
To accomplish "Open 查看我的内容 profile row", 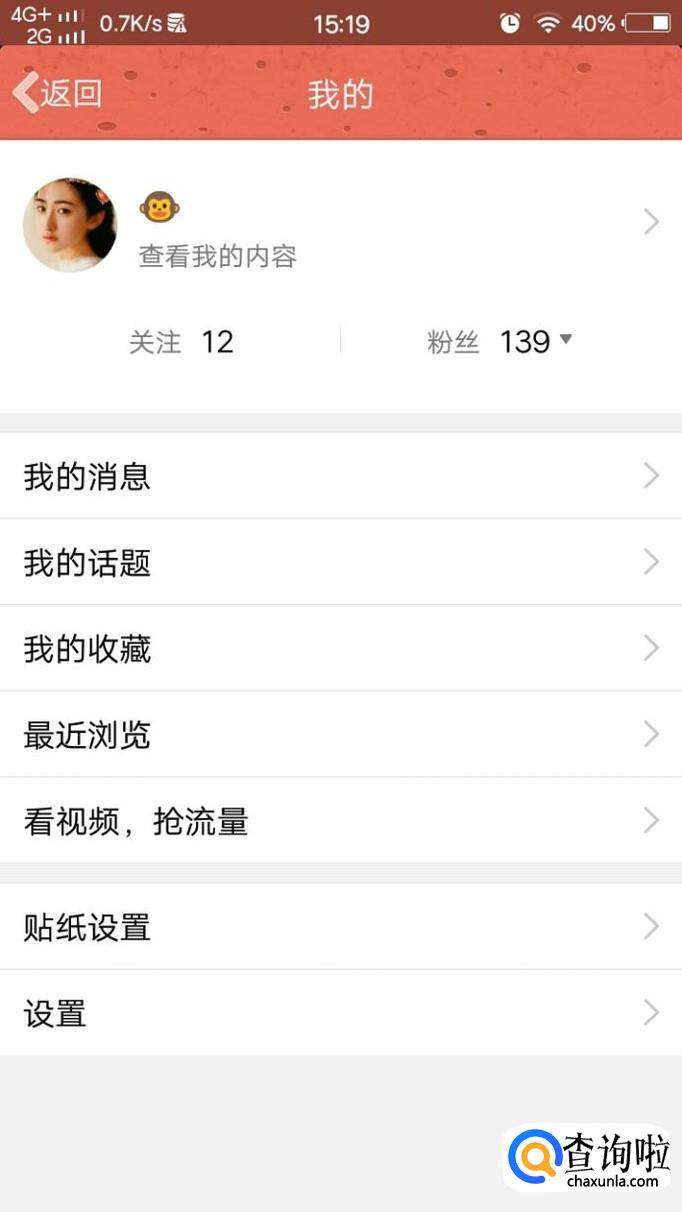I will pos(218,256).
